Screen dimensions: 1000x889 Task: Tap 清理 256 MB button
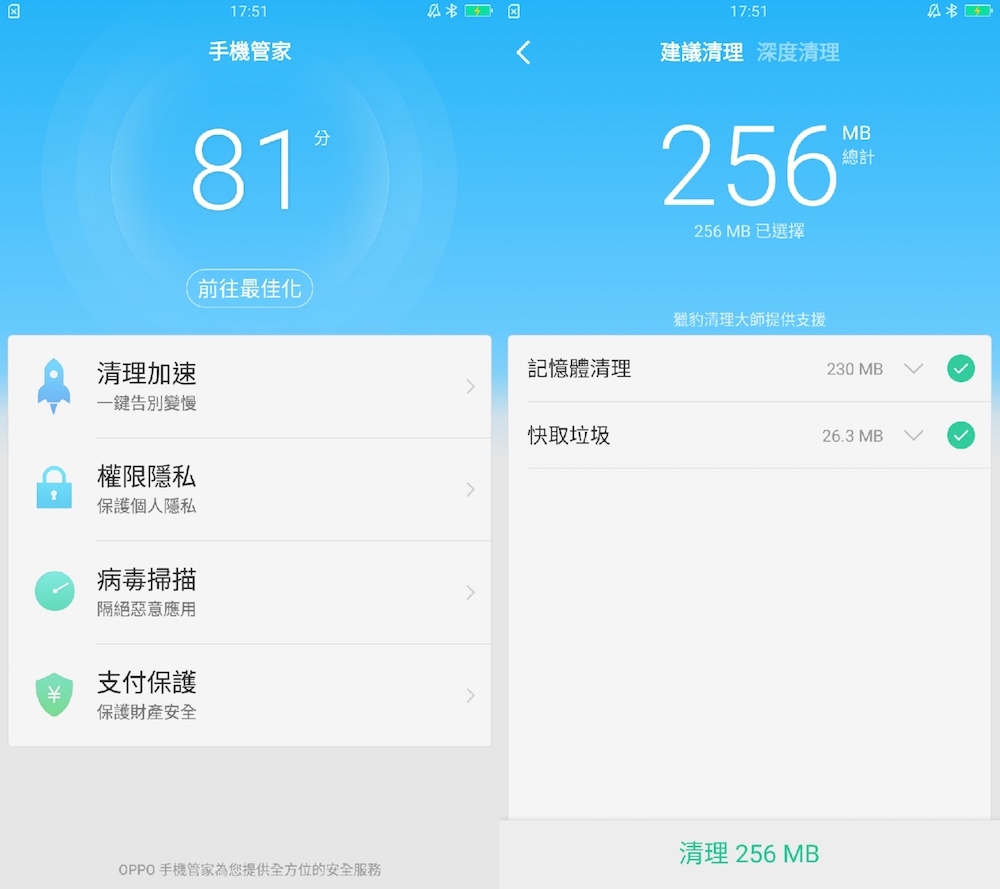coord(749,854)
